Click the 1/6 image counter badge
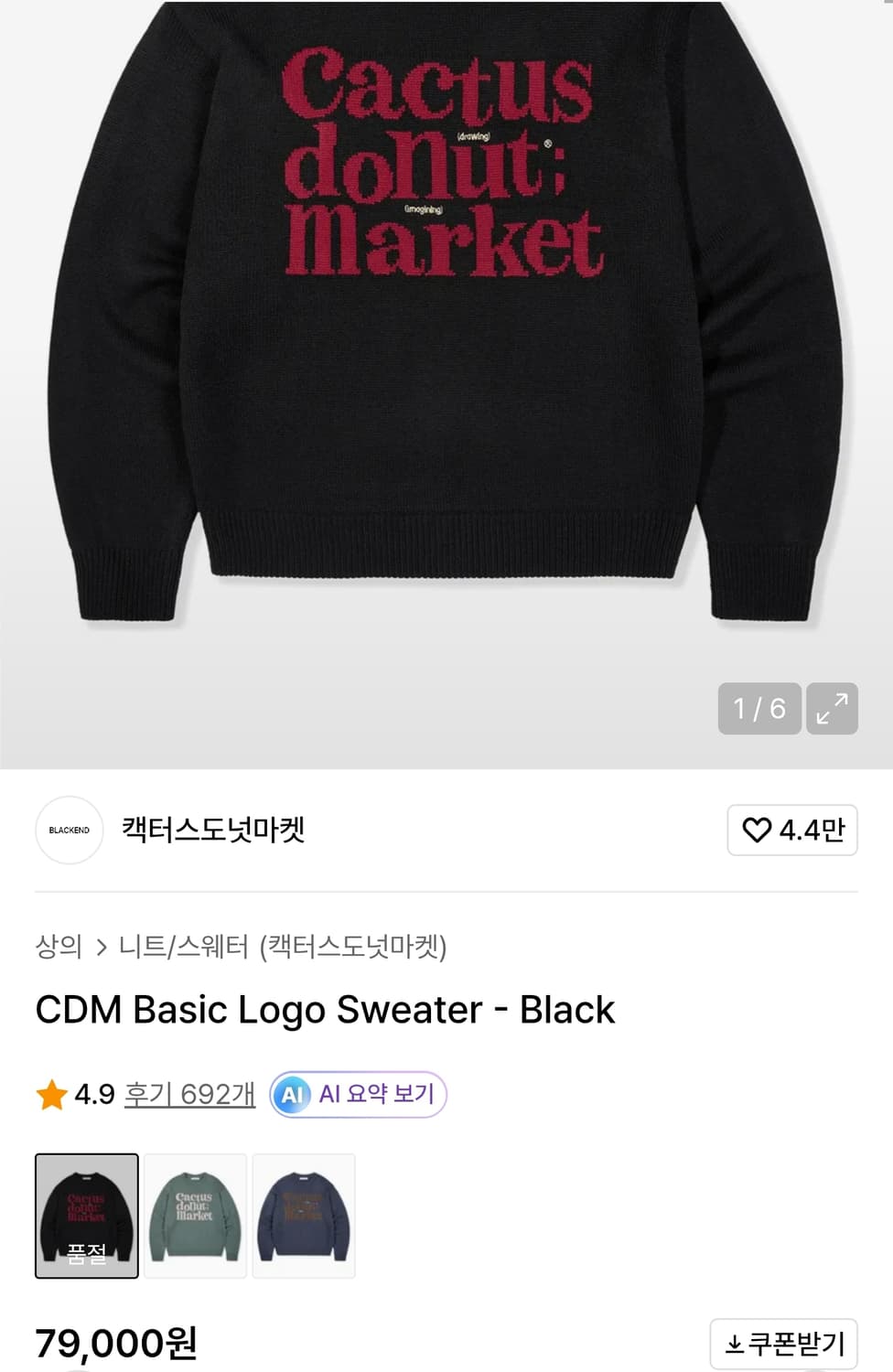This screenshot has width=893, height=1372. tap(759, 707)
